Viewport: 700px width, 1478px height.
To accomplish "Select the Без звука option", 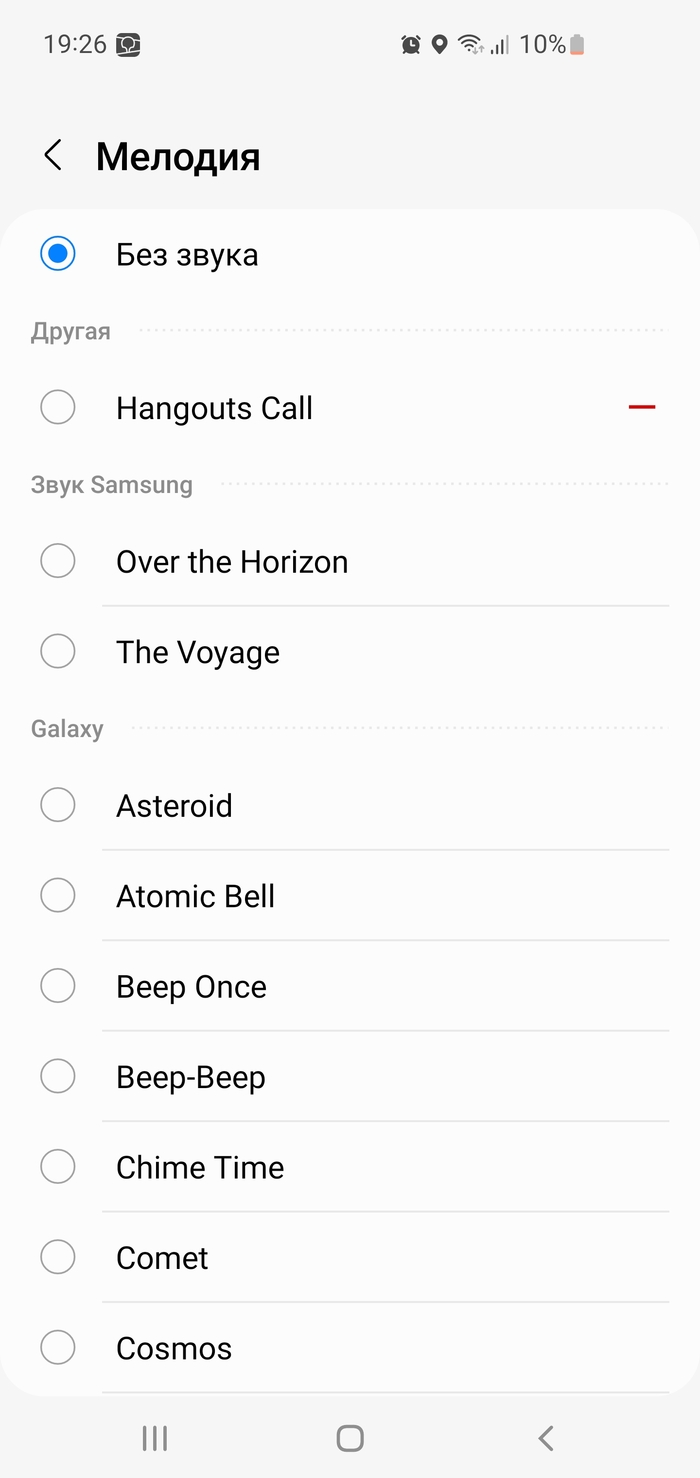I will click(58, 254).
